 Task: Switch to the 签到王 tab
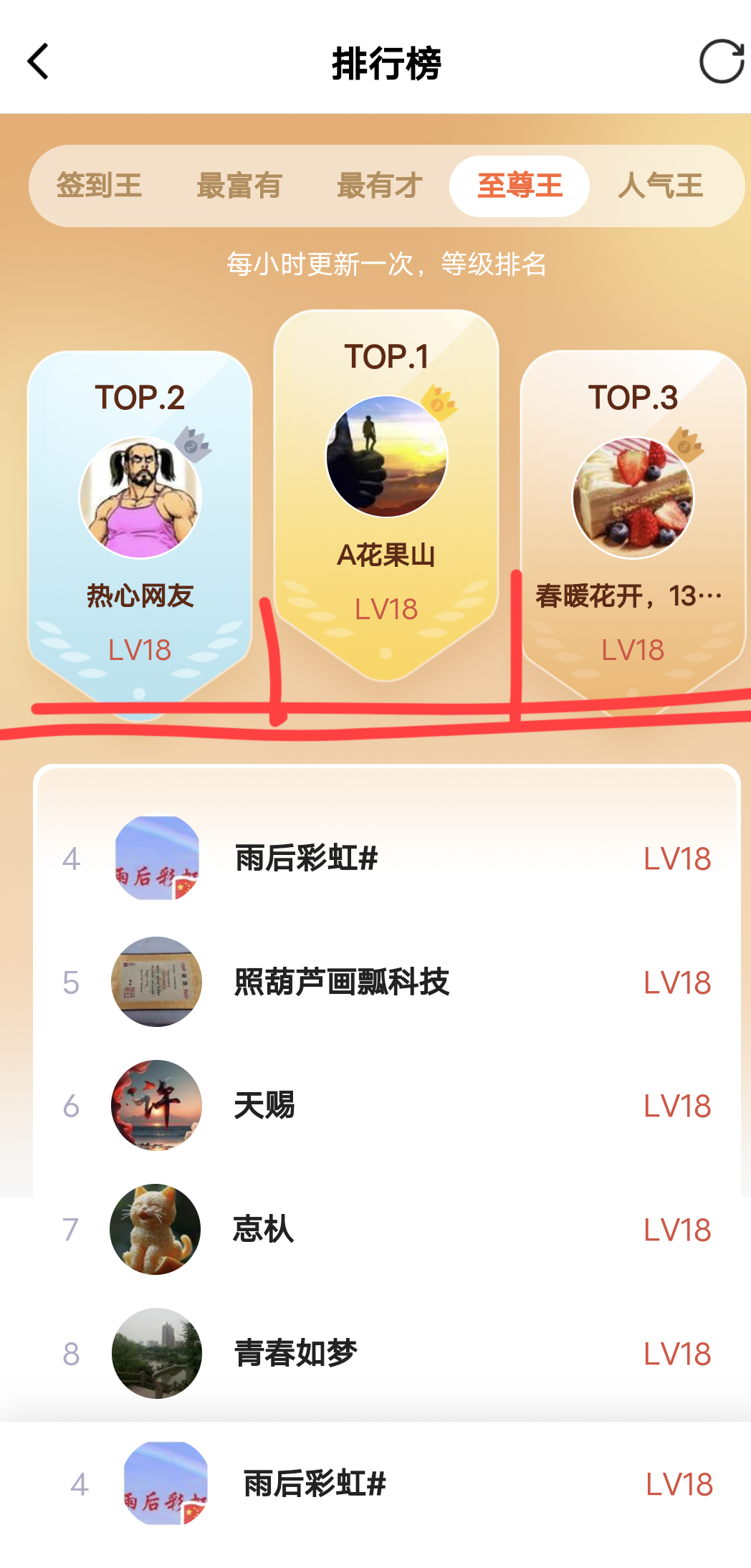pos(99,186)
